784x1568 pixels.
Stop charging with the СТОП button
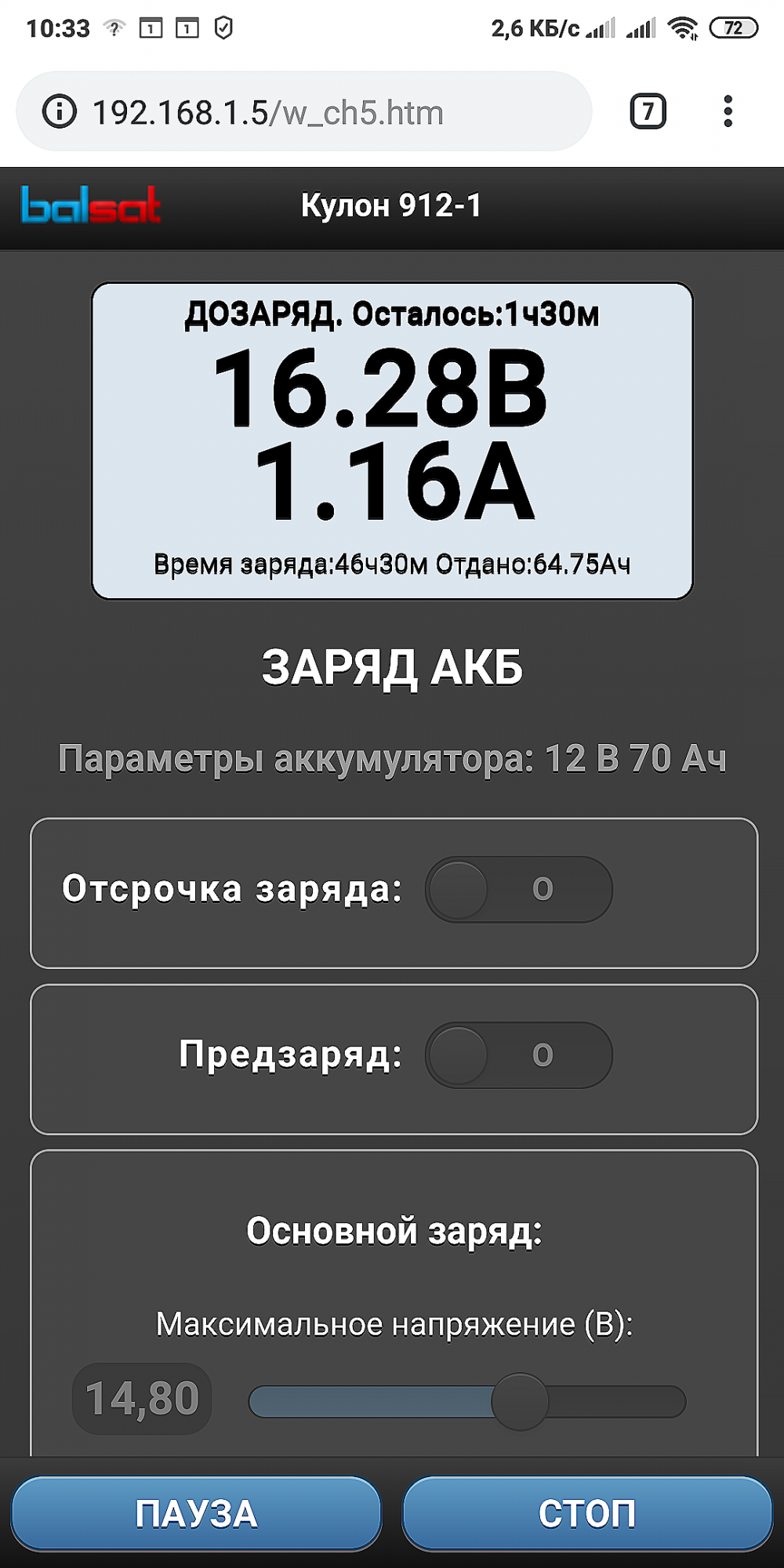pyautogui.click(x=587, y=1513)
